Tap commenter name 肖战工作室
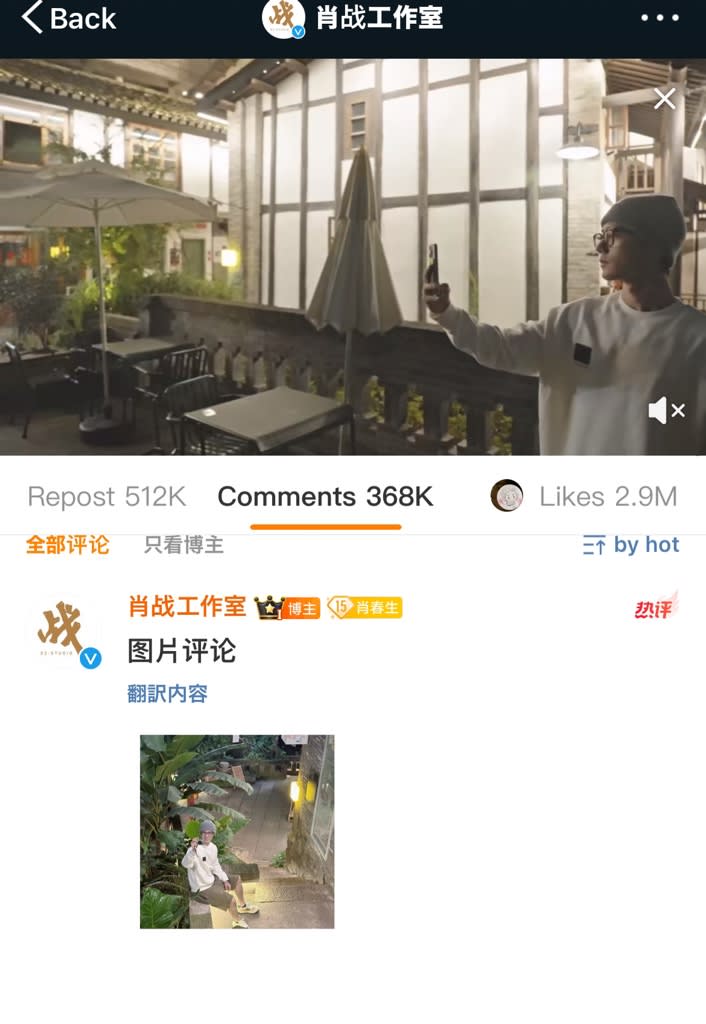706x1024 pixels. click(187, 606)
